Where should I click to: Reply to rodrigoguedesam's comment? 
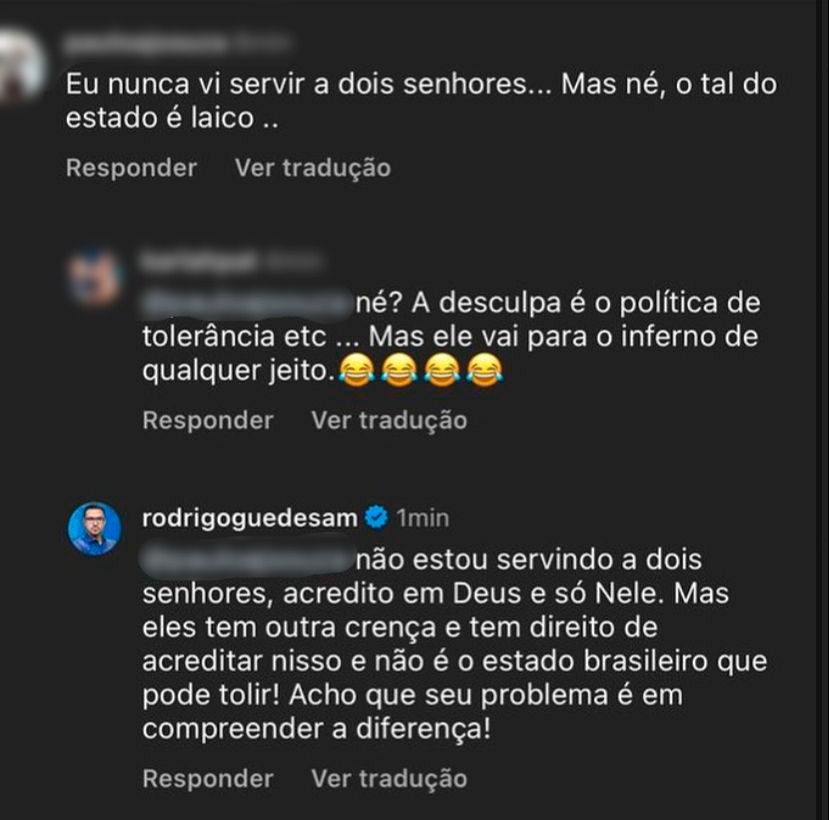click(207, 778)
